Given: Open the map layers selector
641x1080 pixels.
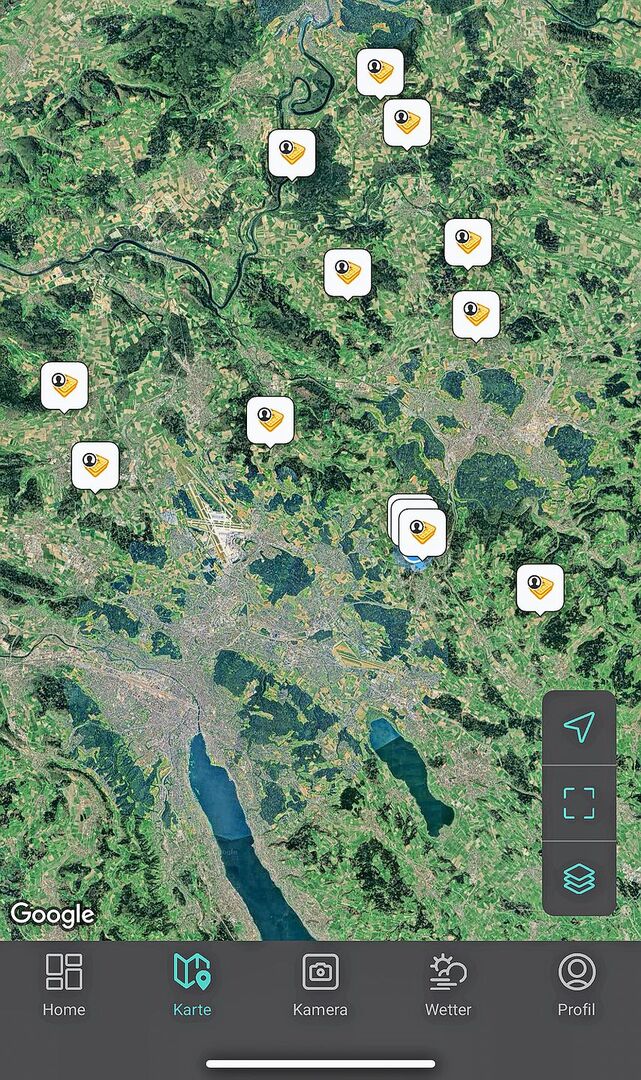Looking at the screenshot, I should pos(579,878).
